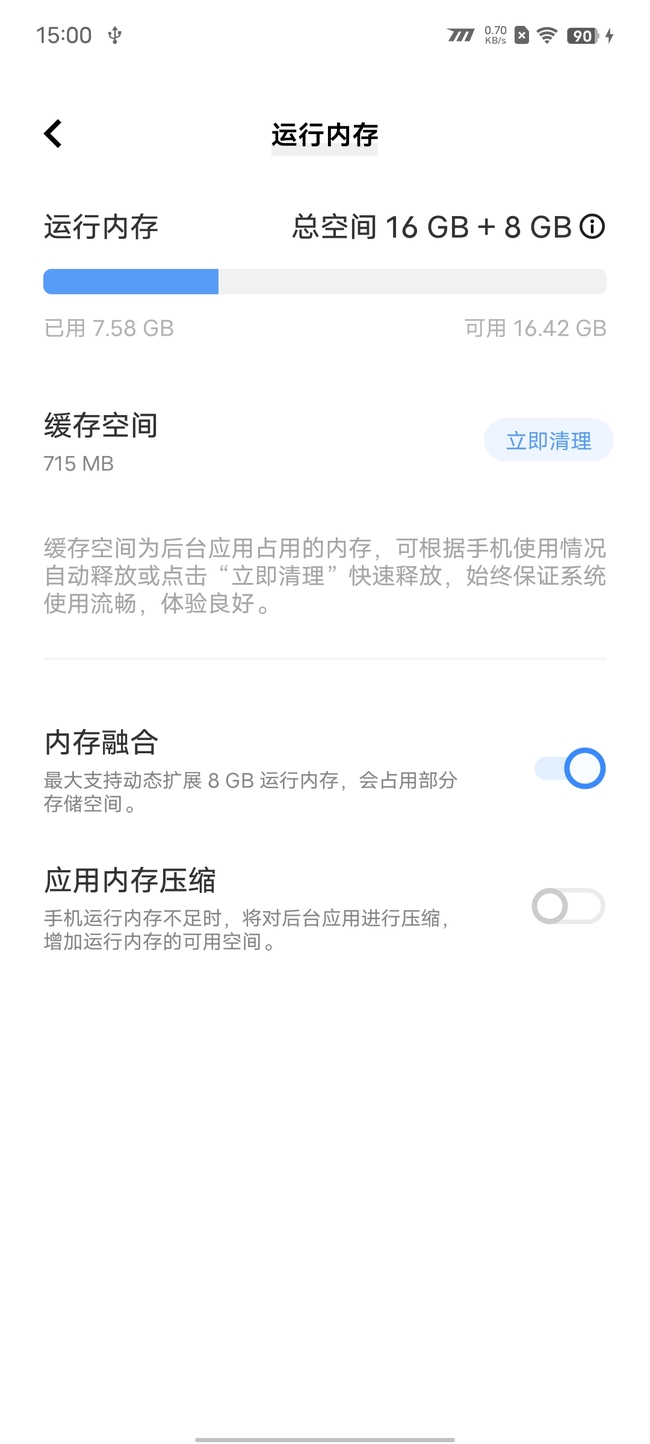650x1444 pixels.
Task: Enable 应用内存压缩 switch
Action: 568,907
